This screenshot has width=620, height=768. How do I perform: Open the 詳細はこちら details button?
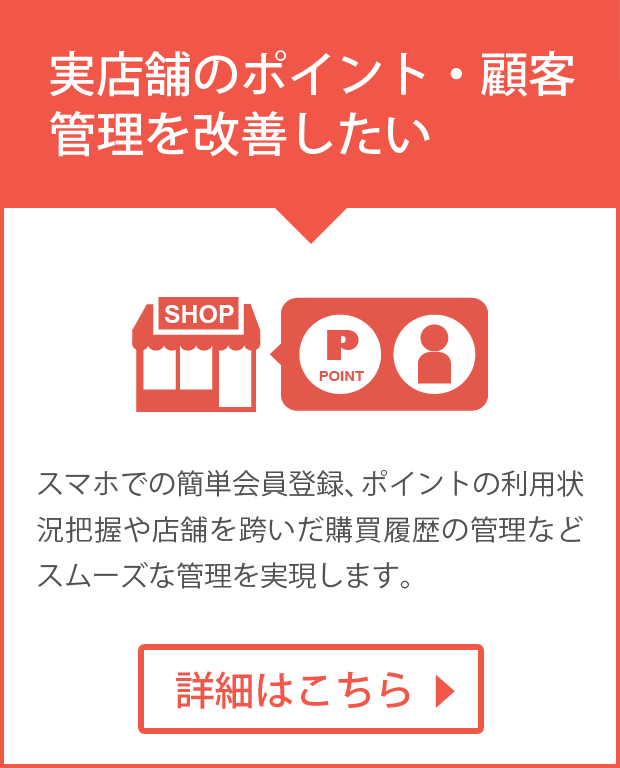click(310, 689)
